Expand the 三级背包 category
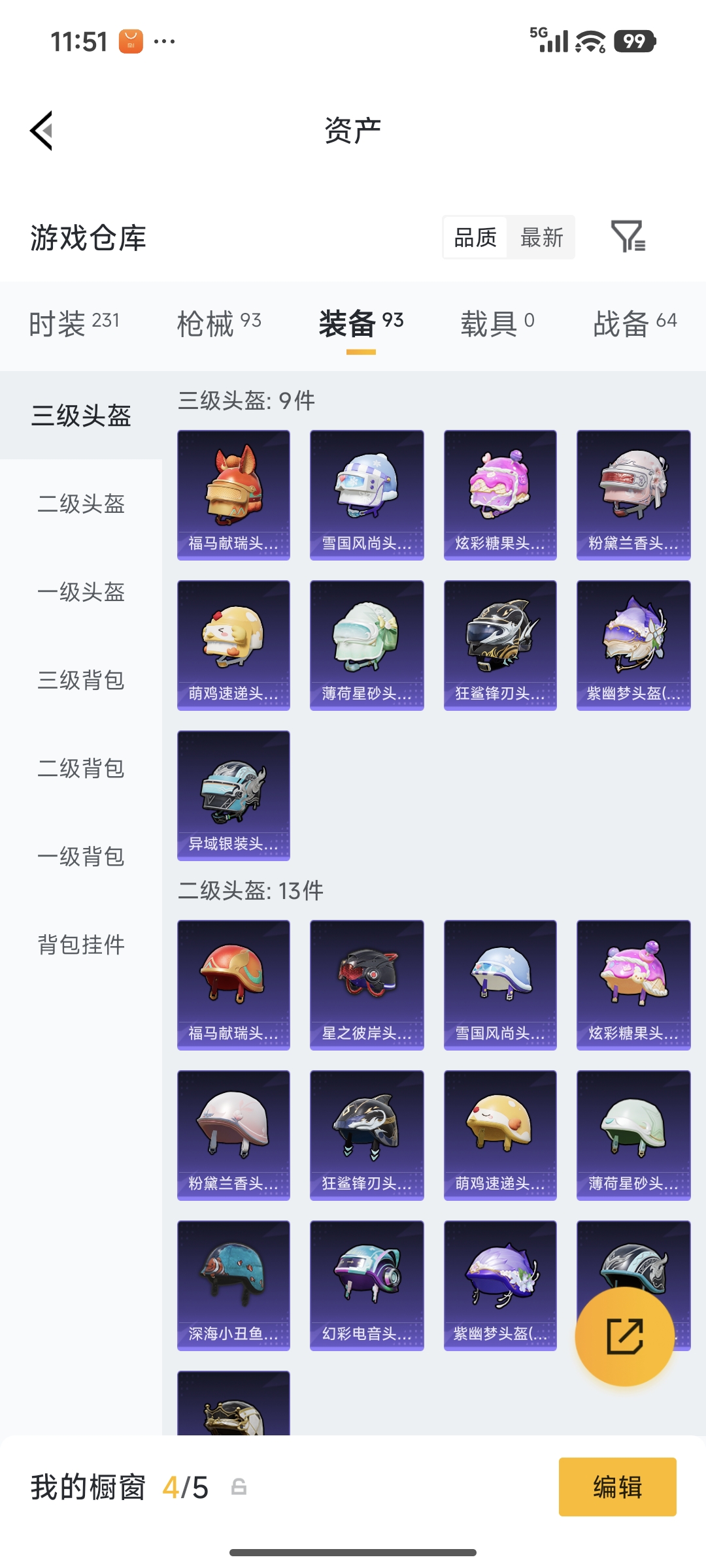 click(80, 681)
